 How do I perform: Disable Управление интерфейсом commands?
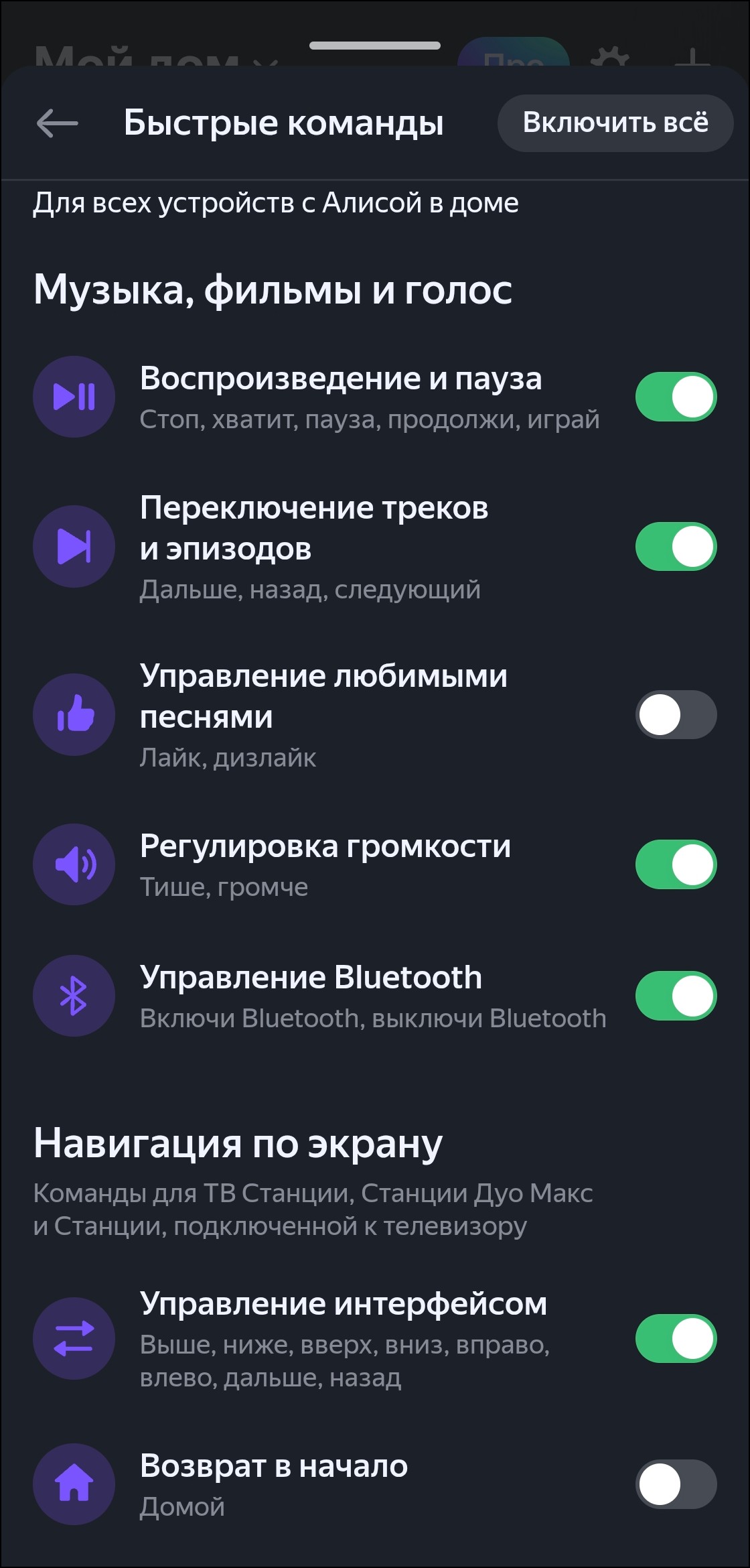[676, 1339]
